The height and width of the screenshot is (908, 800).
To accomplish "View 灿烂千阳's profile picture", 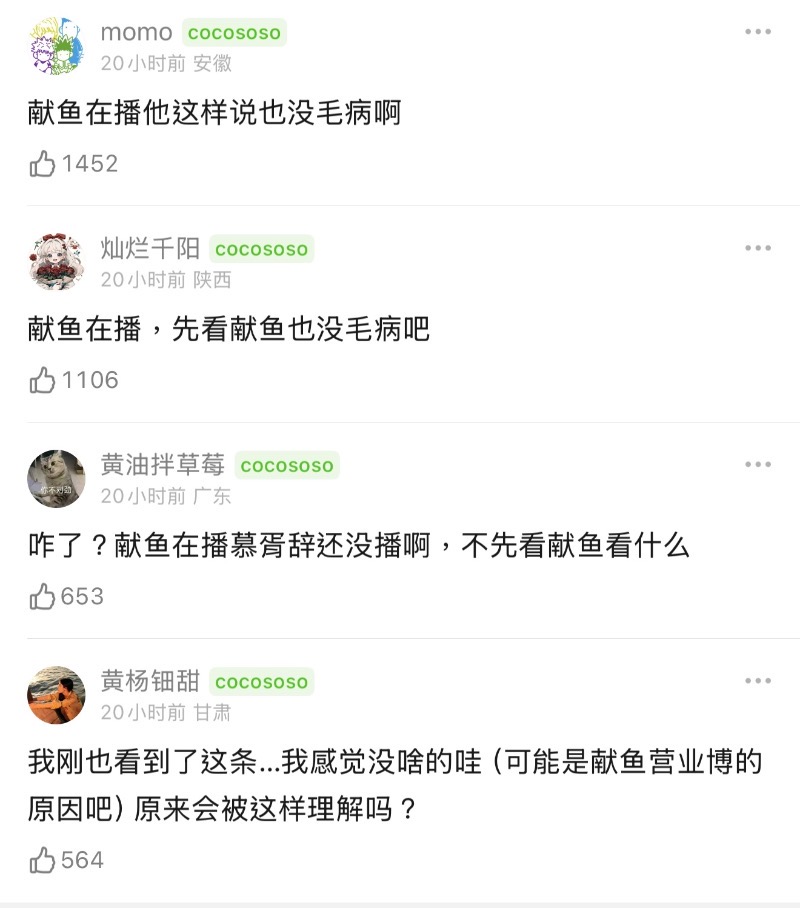I will pos(56,262).
